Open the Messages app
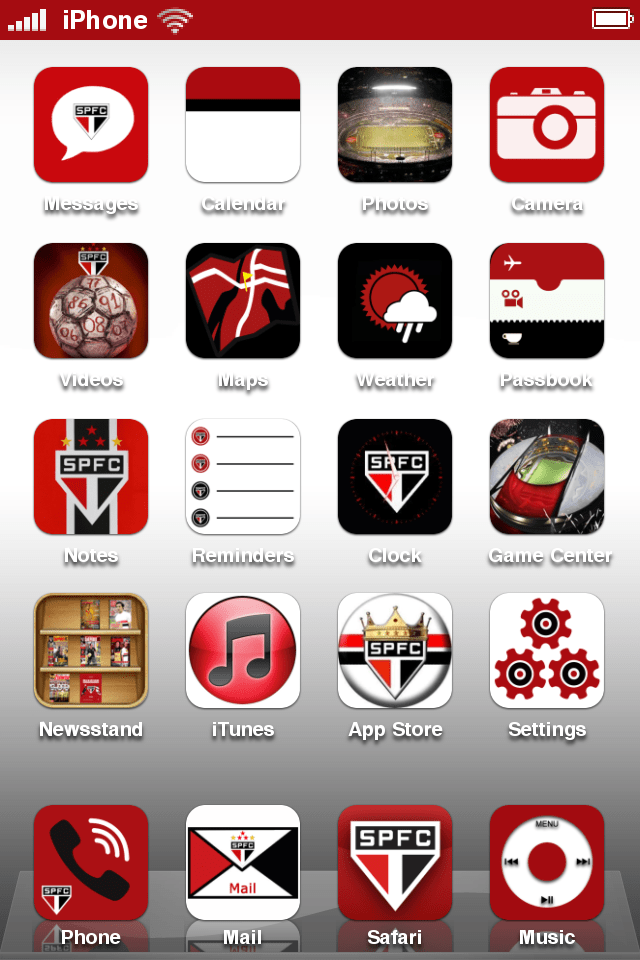 click(x=91, y=125)
